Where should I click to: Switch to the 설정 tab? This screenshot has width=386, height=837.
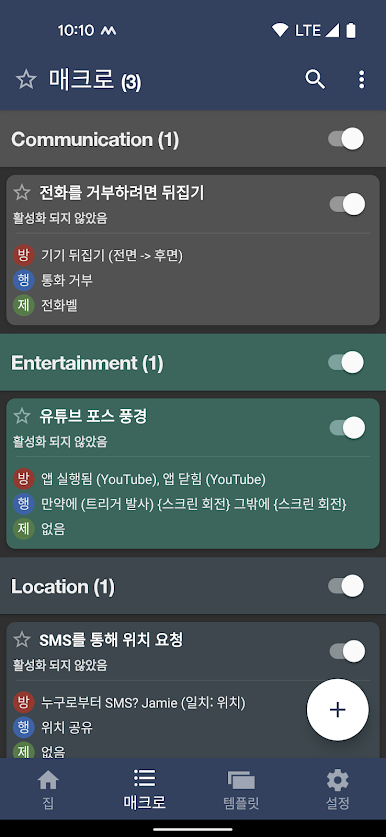tap(337, 789)
